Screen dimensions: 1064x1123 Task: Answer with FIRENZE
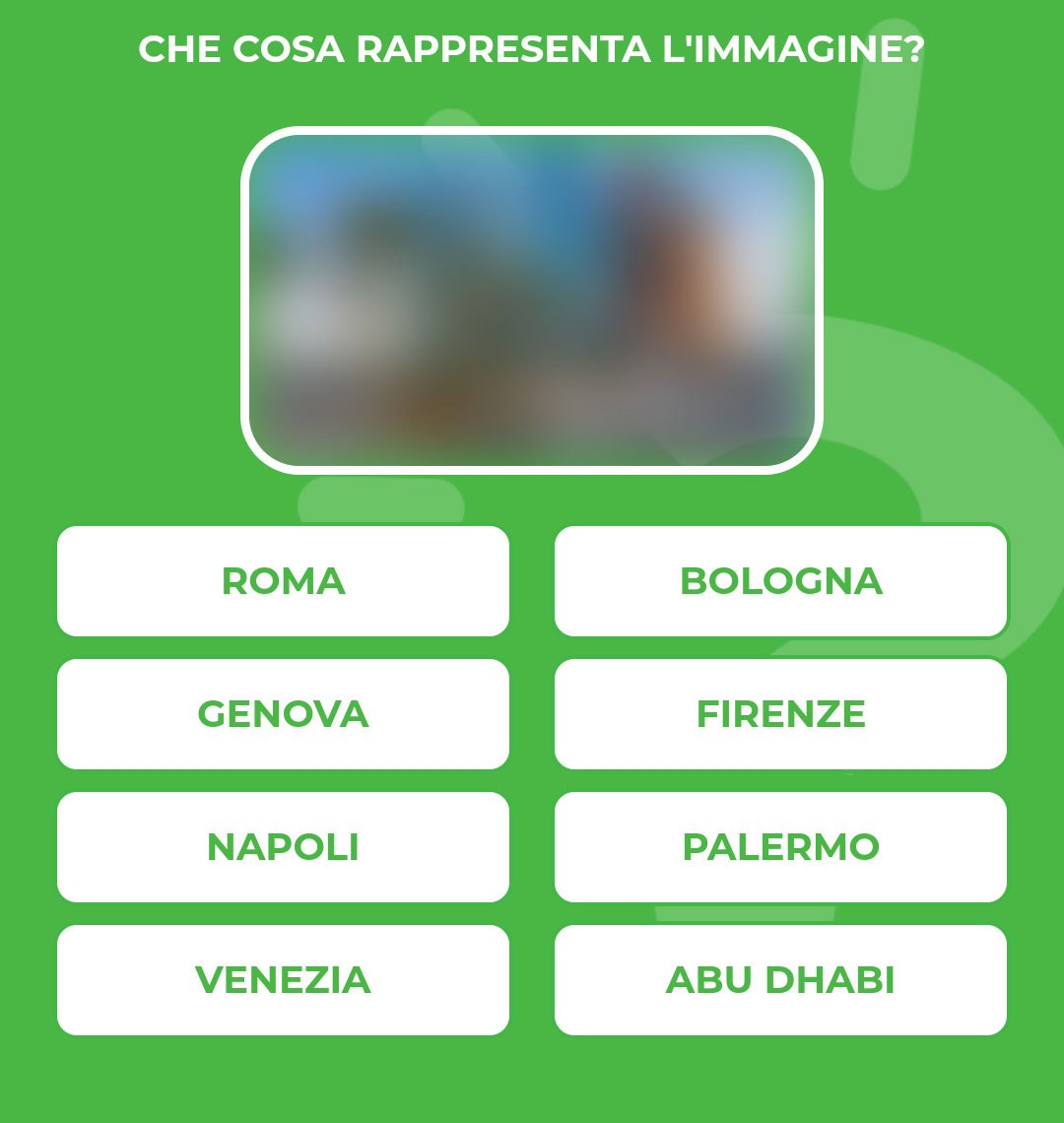[780, 714]
